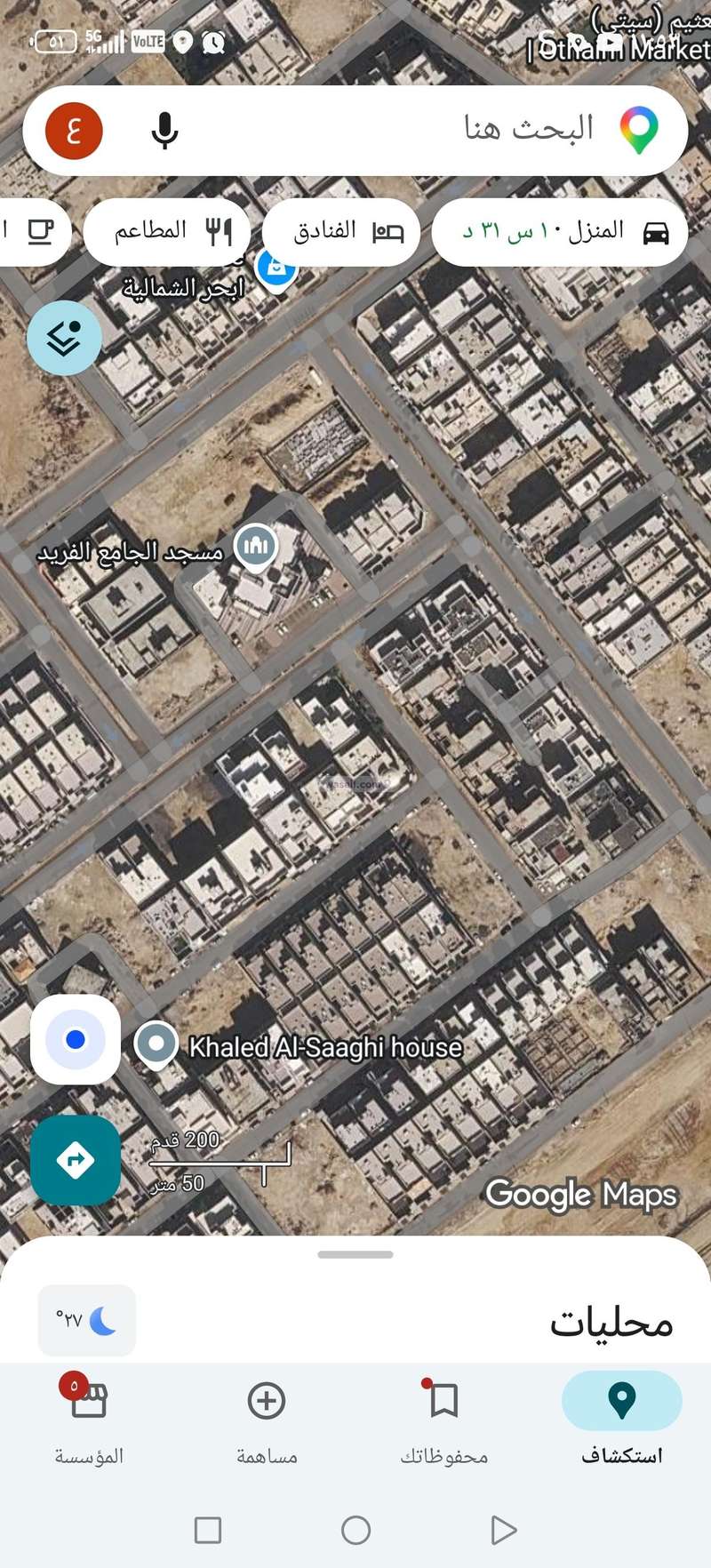Select the مسجد الجامع الفريد mosque pin

pyautogui.click(x=256, y=545)
